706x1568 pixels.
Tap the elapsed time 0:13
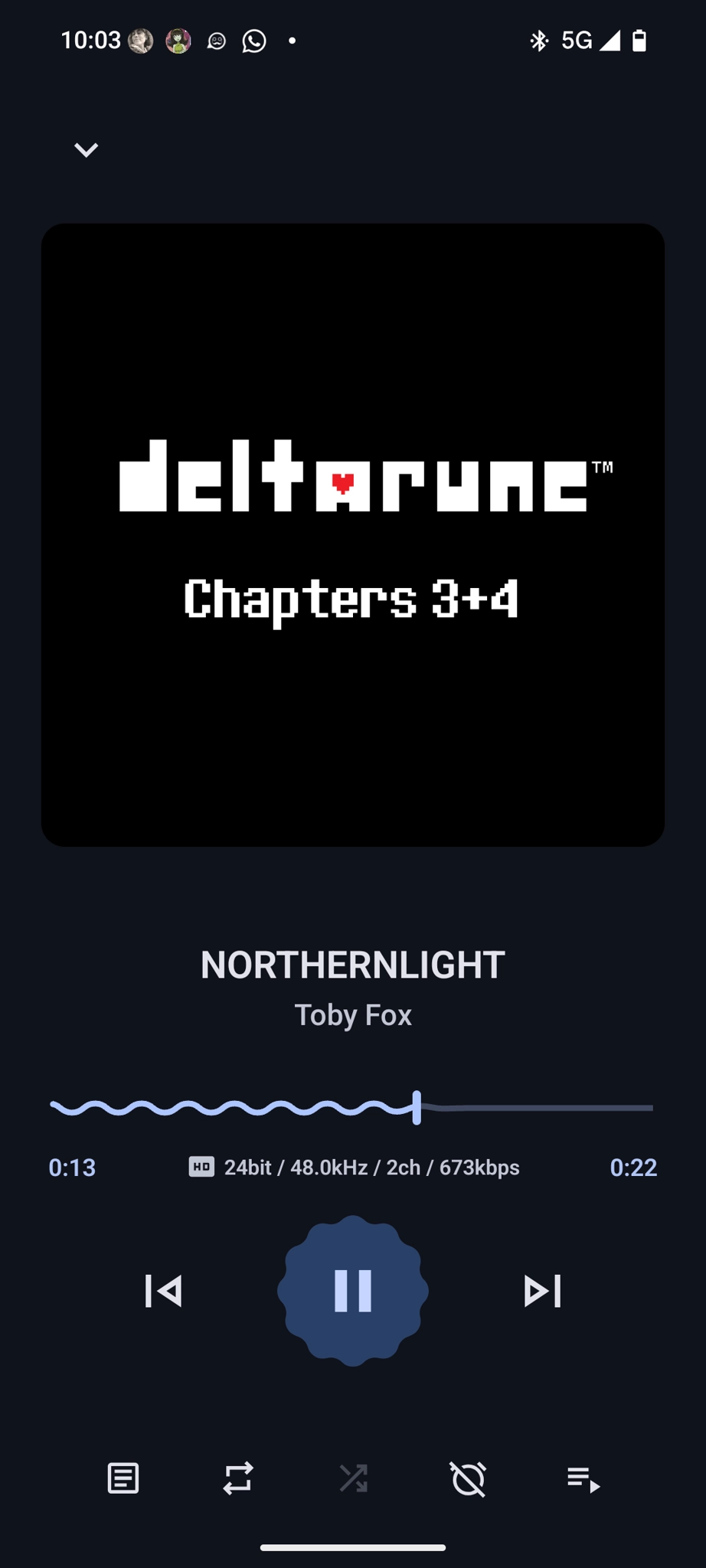pyautogui.click(x=72, y=1167)
